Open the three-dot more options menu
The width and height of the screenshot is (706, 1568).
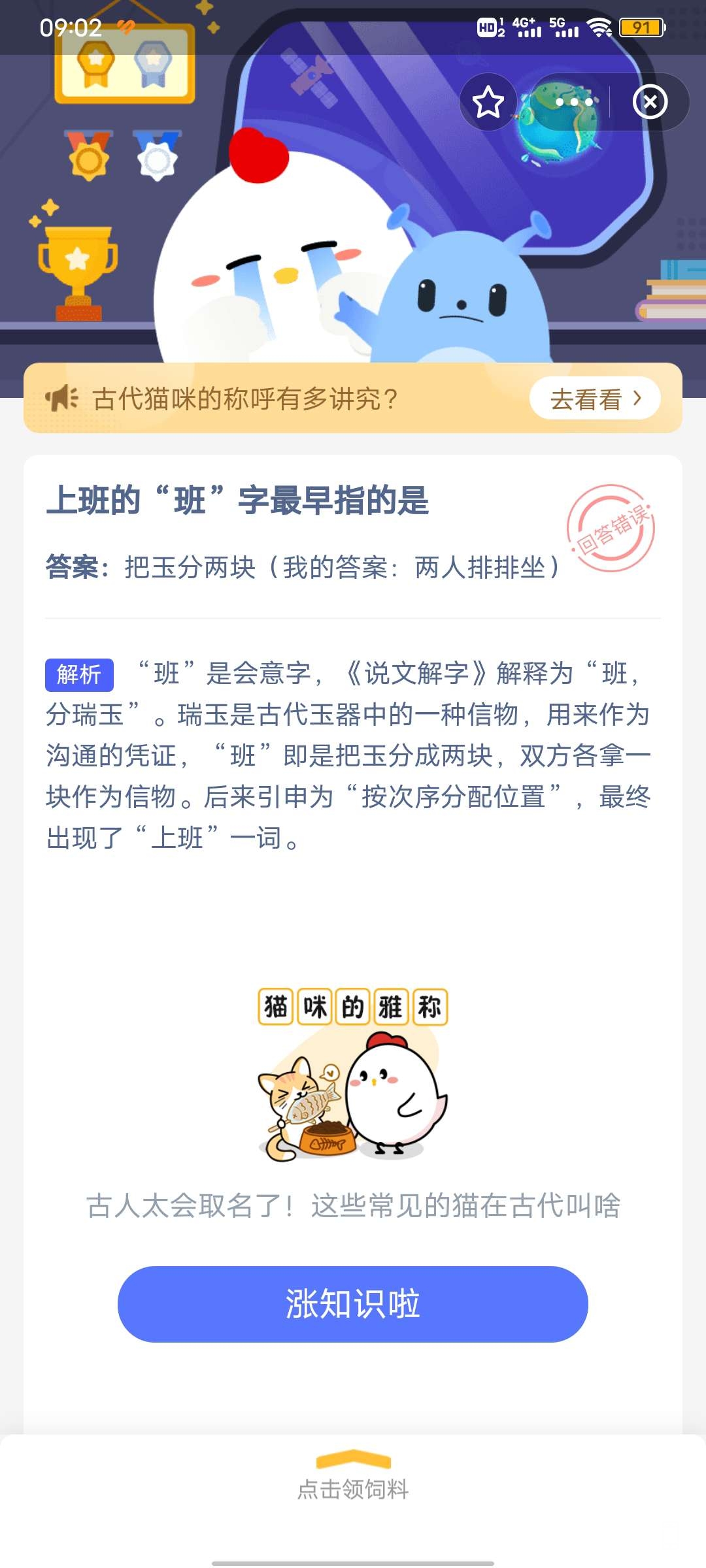pos(574,103)
